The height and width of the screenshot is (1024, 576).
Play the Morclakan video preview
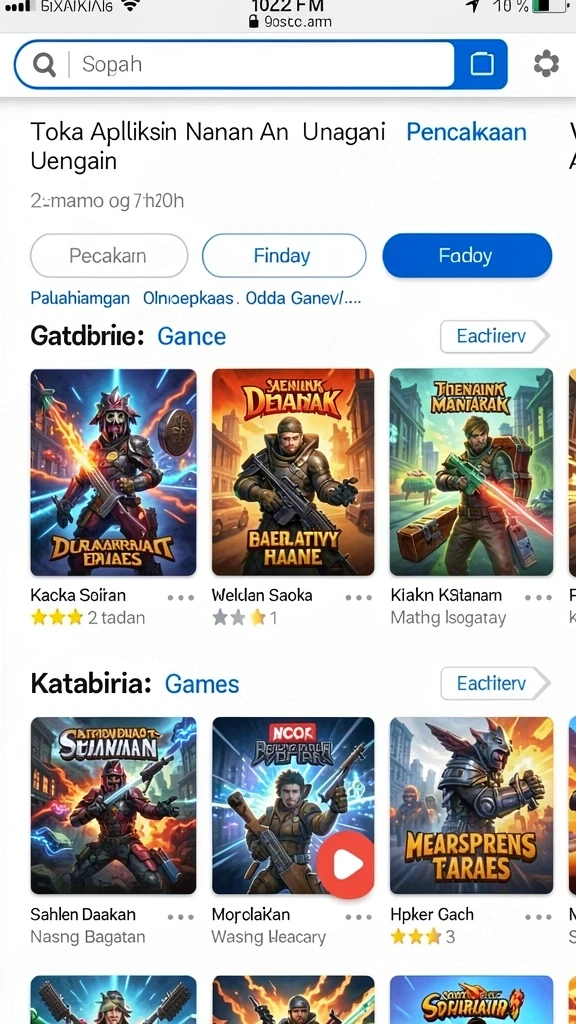click(345, 864)
